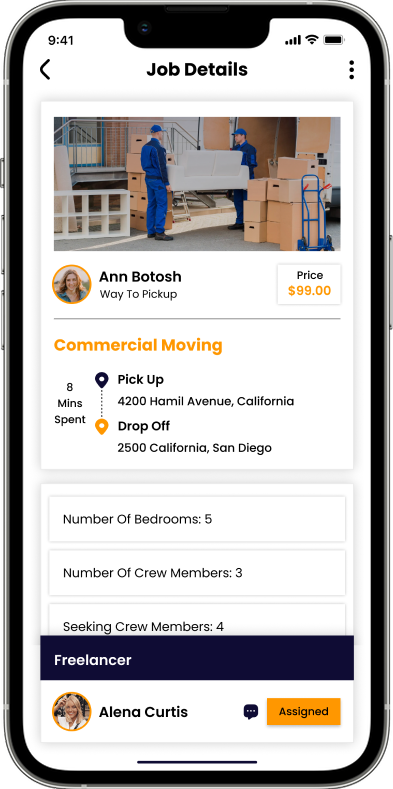Open chat with Alena Curtis
Screen dimensions: 393x789
(251, 712)
